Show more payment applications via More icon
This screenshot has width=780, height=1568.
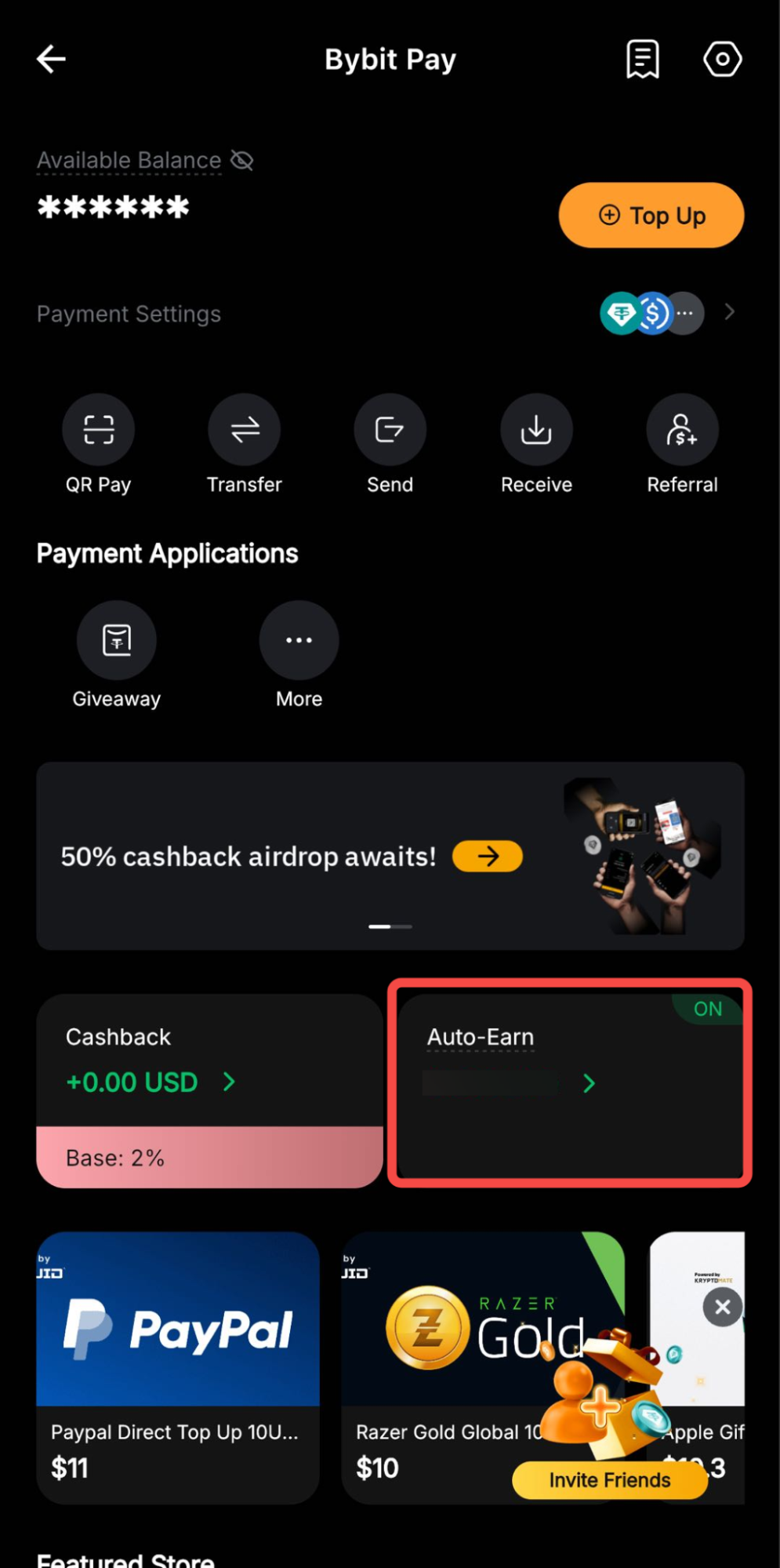(298, 639)
